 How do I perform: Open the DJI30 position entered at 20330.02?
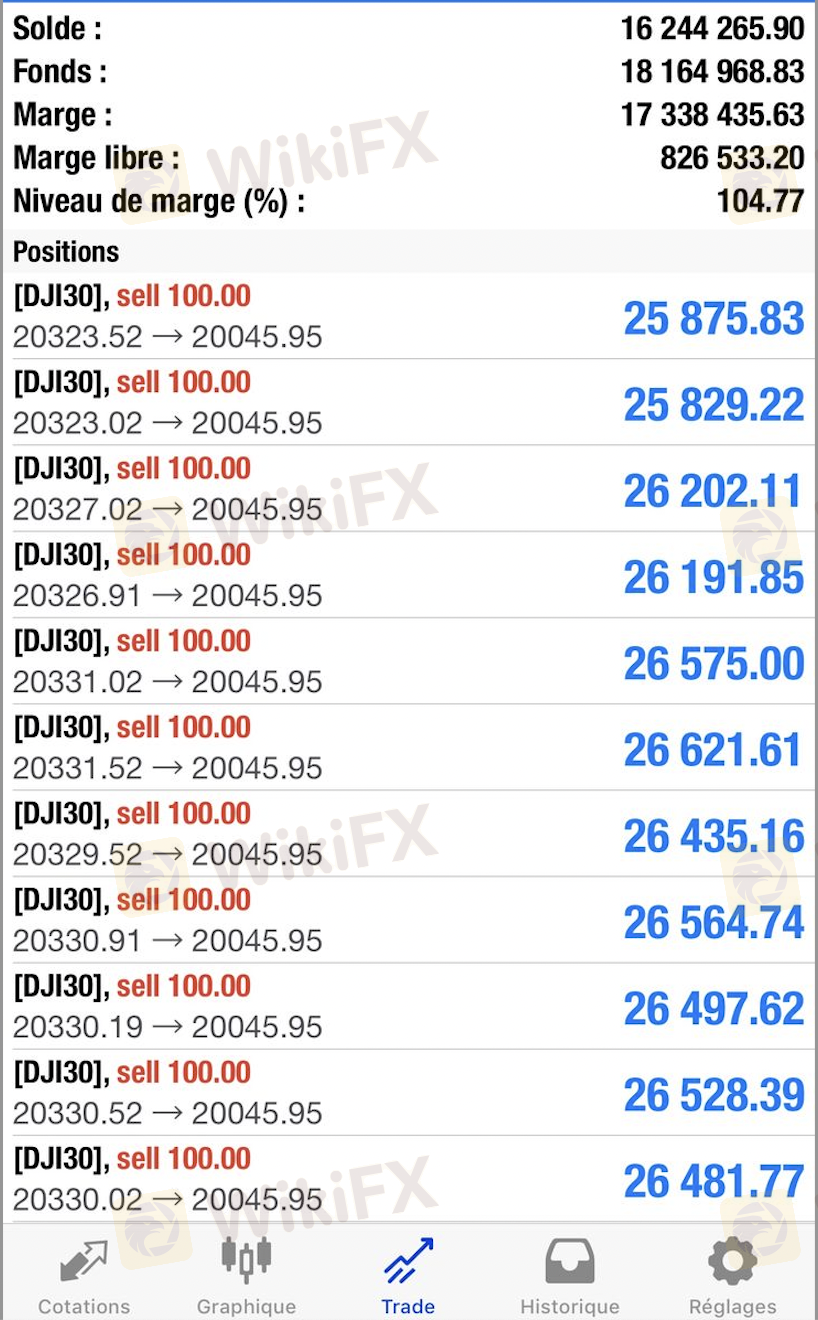[x=409, y=1178]
